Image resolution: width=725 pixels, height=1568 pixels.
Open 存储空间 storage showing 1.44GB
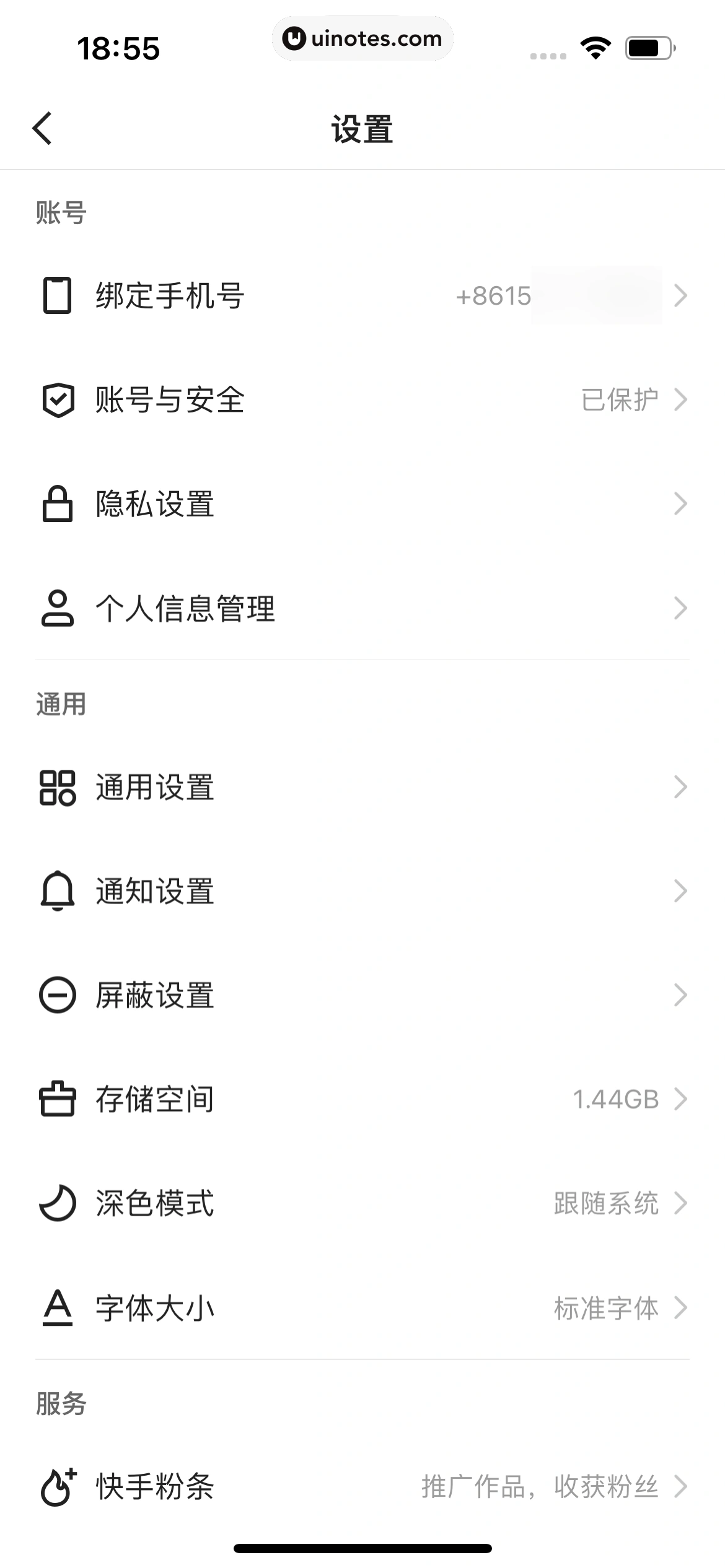[362, 1099]
